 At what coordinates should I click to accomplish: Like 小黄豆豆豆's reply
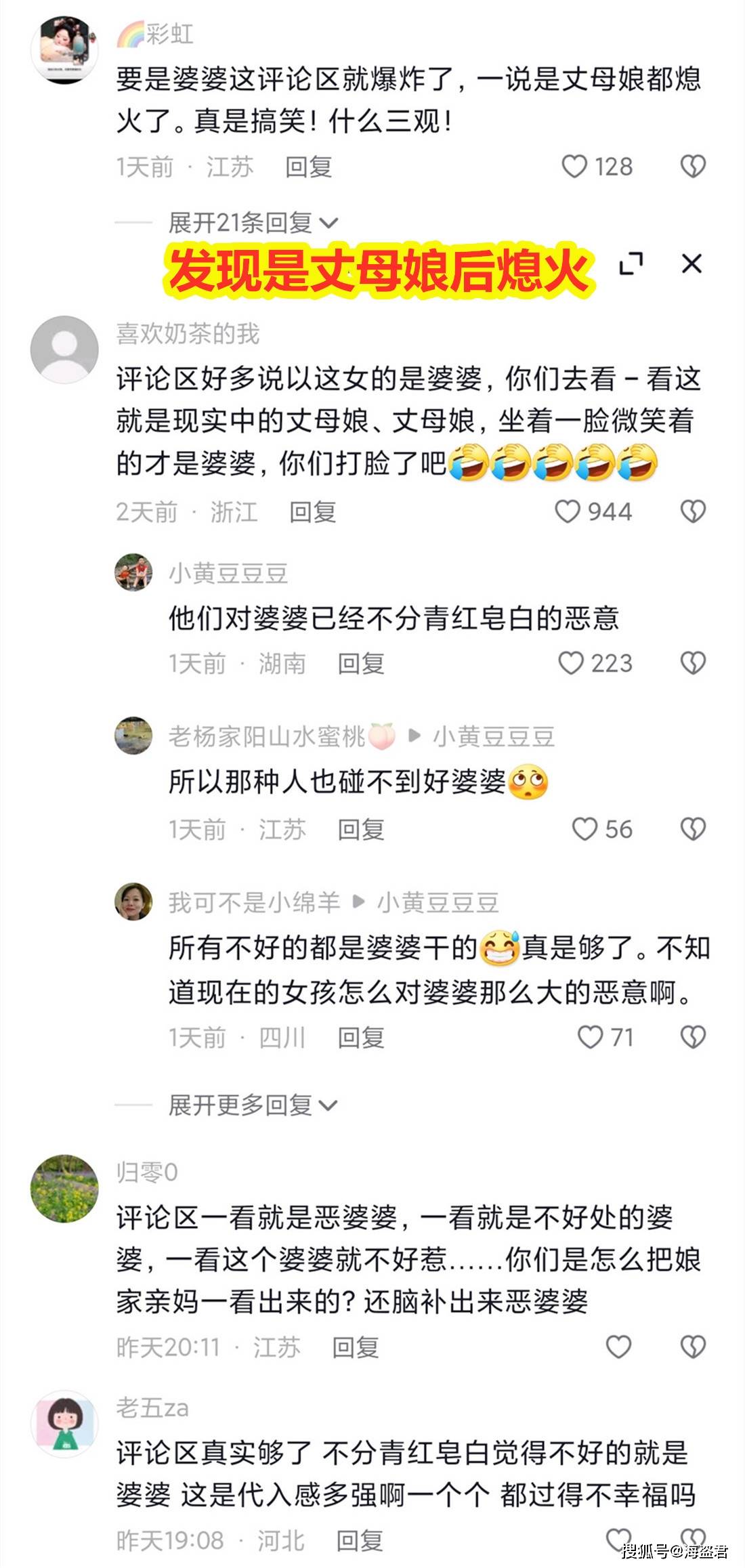click(571, 663)
